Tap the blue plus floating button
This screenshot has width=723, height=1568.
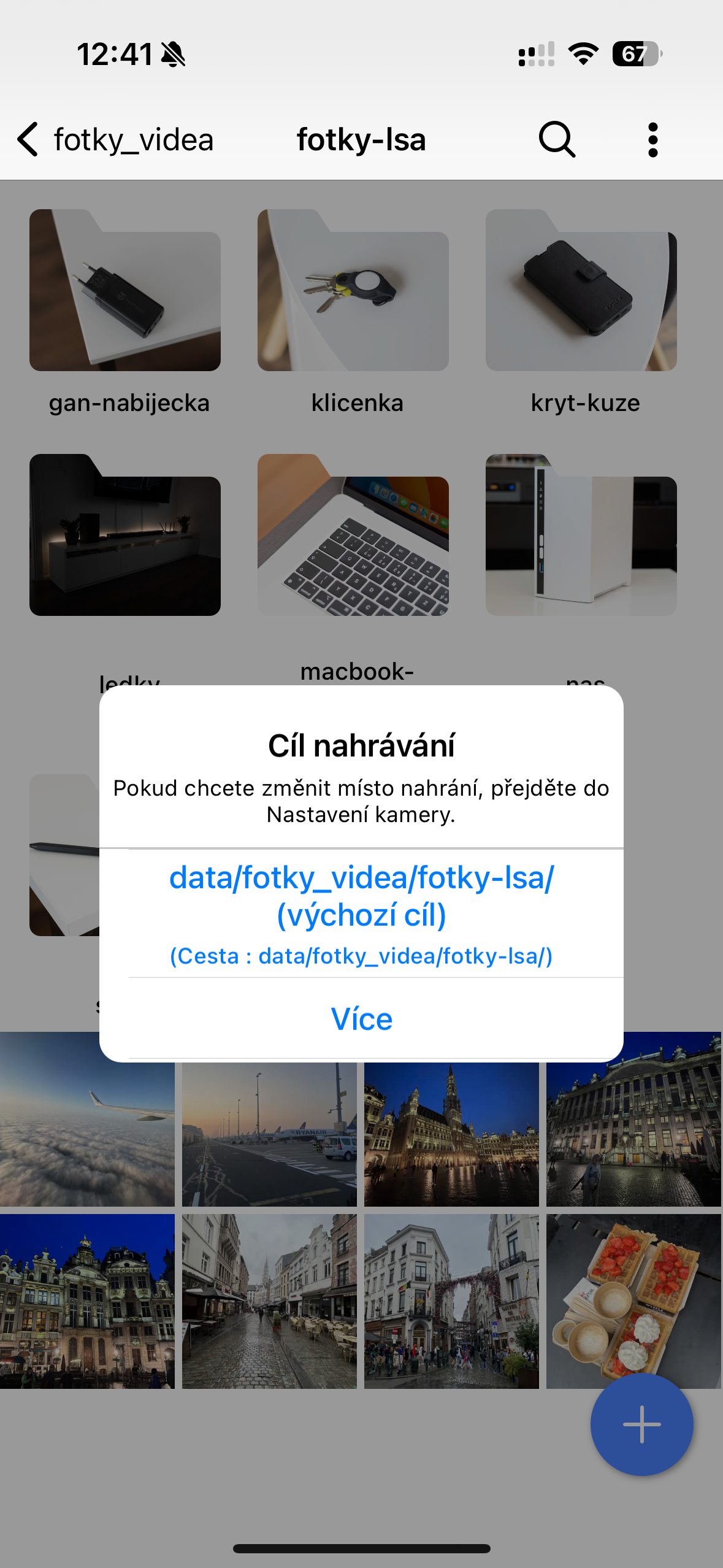(641, 1424)
